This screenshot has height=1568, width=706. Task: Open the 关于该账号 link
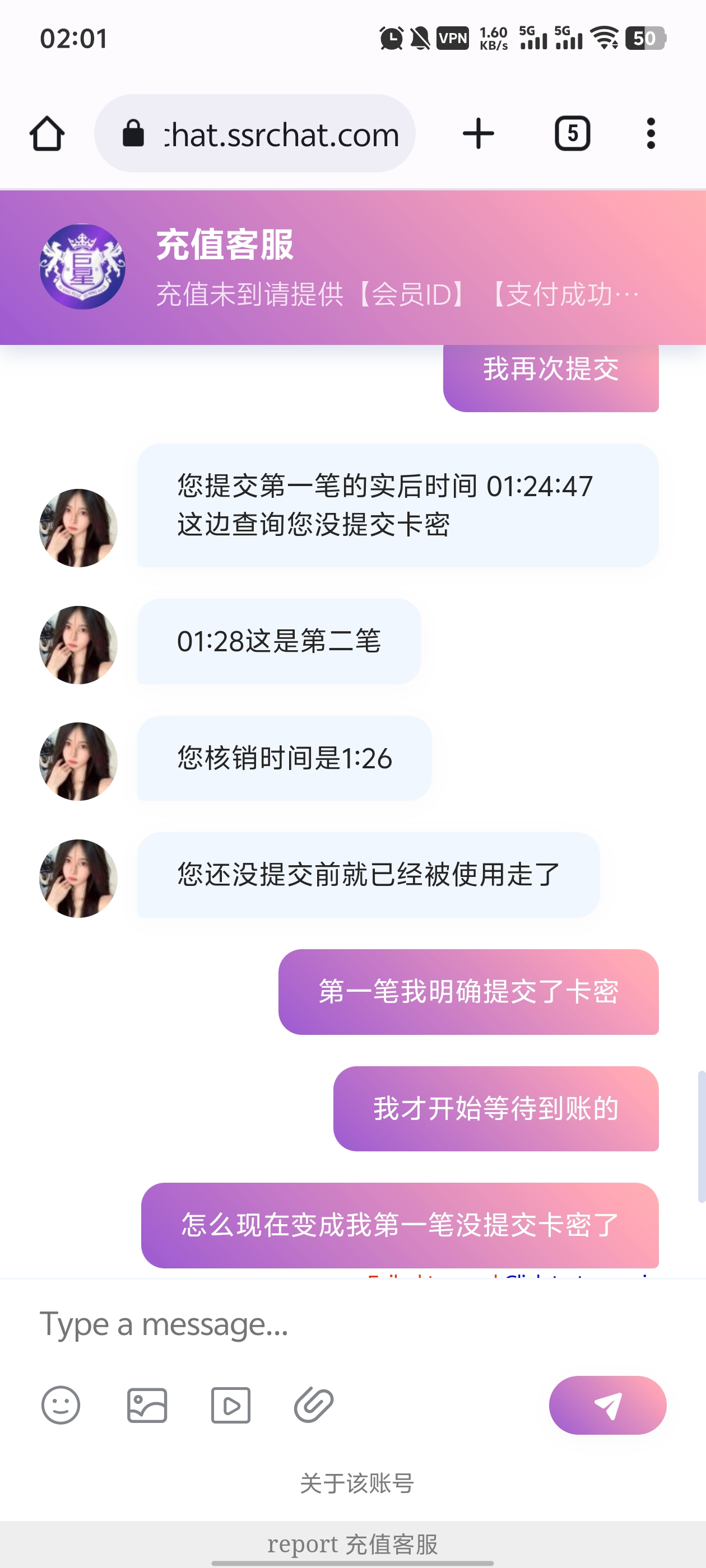click(x=356, y=1483)
